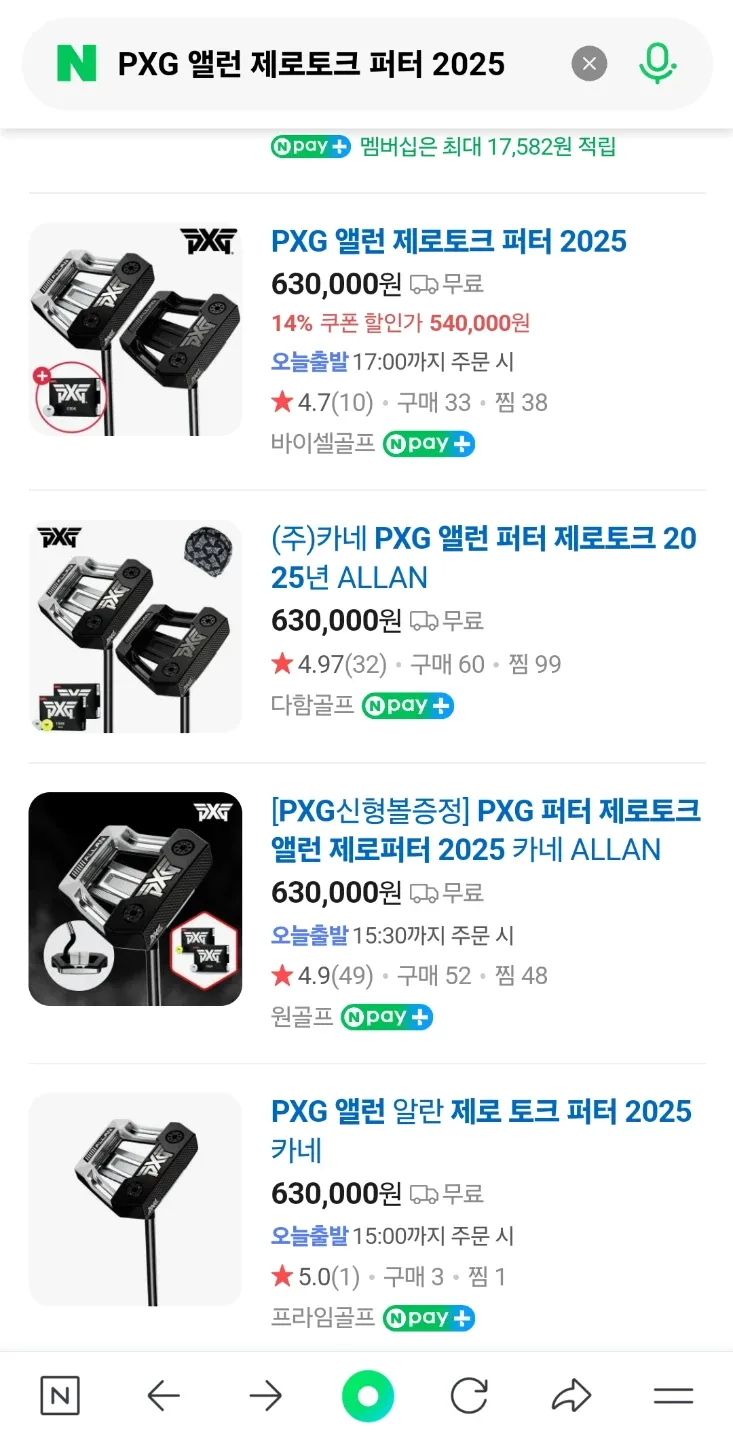The height and width of the screenshot is (1440, 733).
Task: View product image of the 다함골프 putter
Action: 135,626
